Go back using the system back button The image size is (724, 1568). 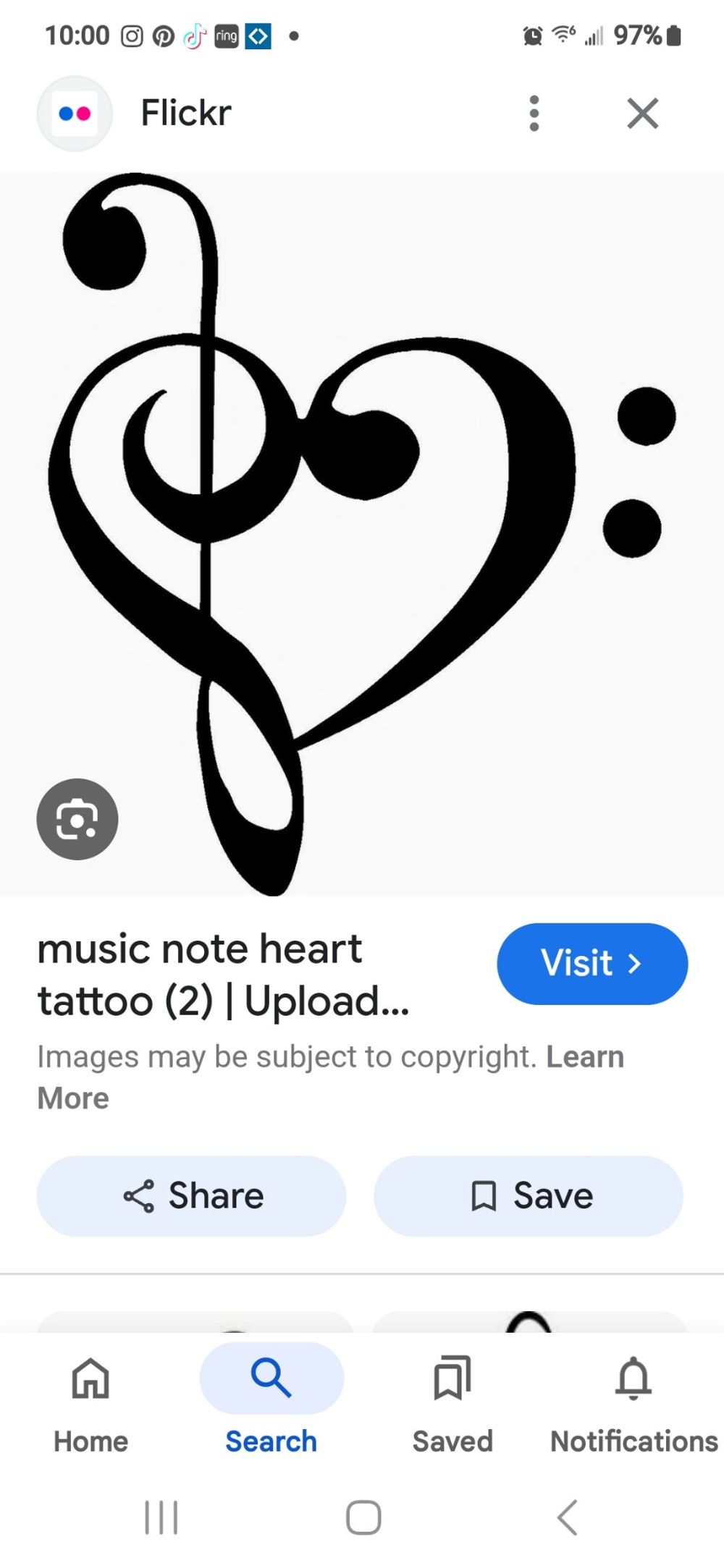click(x=567, y=1517)
